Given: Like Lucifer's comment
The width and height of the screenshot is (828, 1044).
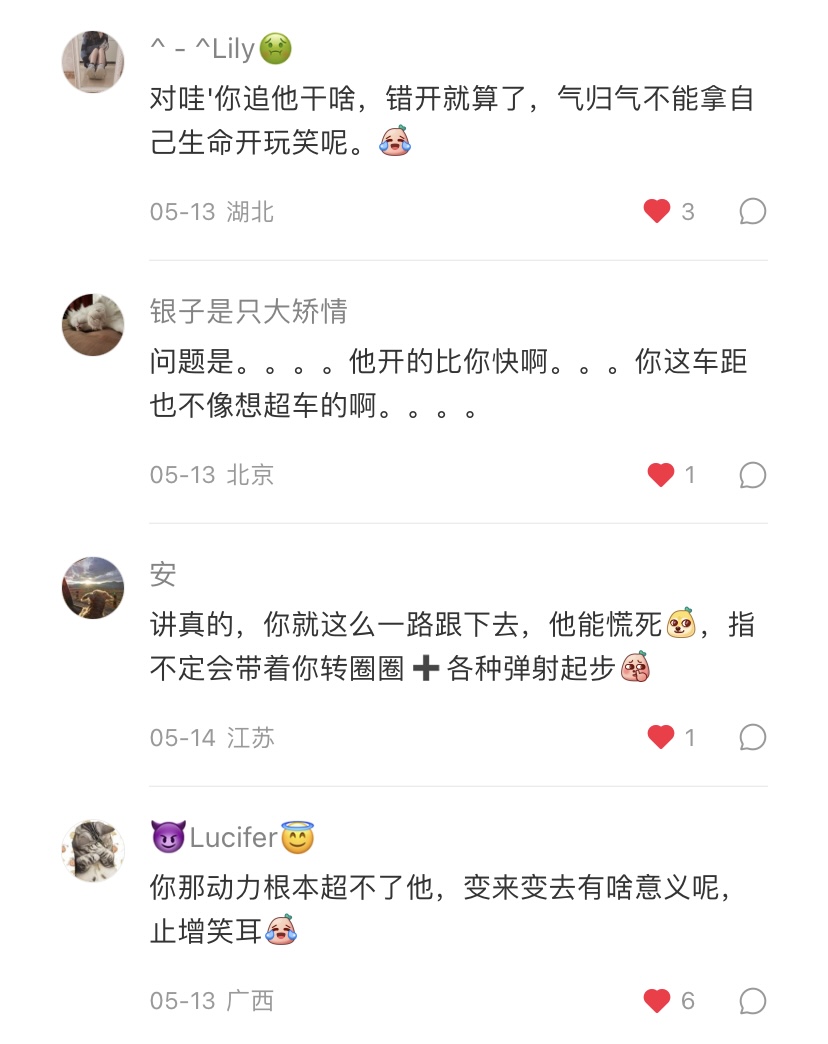Looking at the screenshot, I should click(657, 1000).
